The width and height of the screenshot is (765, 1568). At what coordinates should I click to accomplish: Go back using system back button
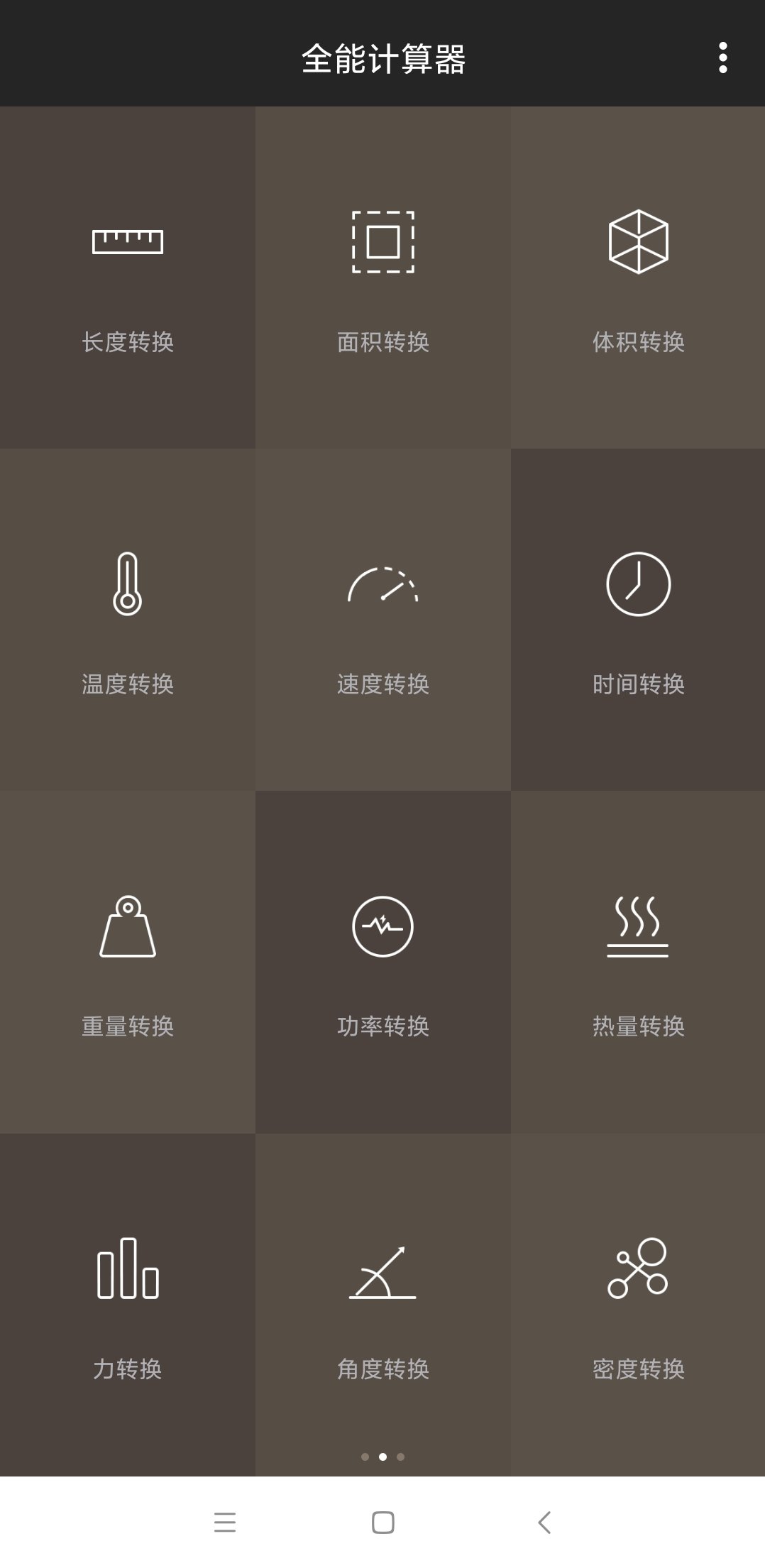544,1523
